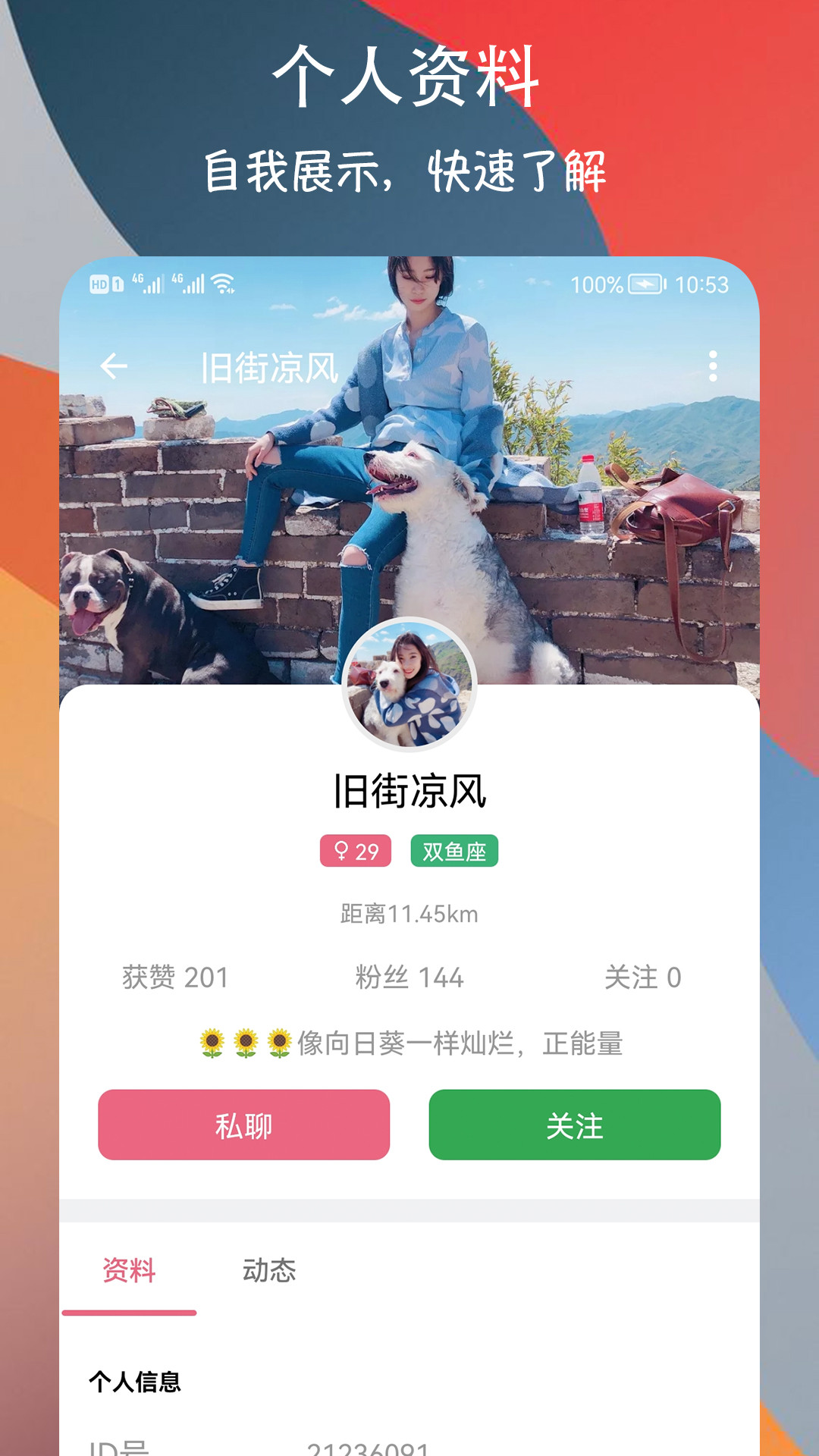Tap the HD indicator in status bar
The height and width of the screenshot is (1456, 819).
tap(99, 284)
